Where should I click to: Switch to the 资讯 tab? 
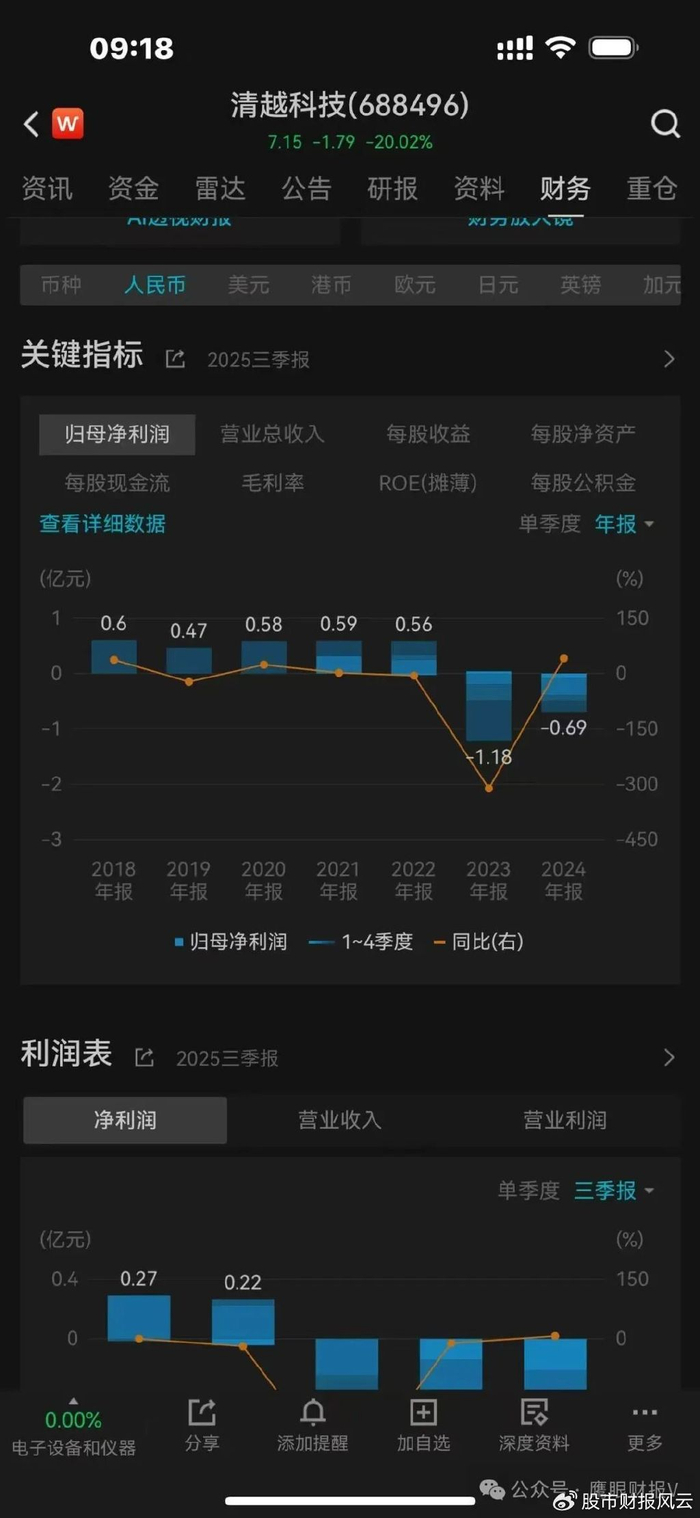47,188
